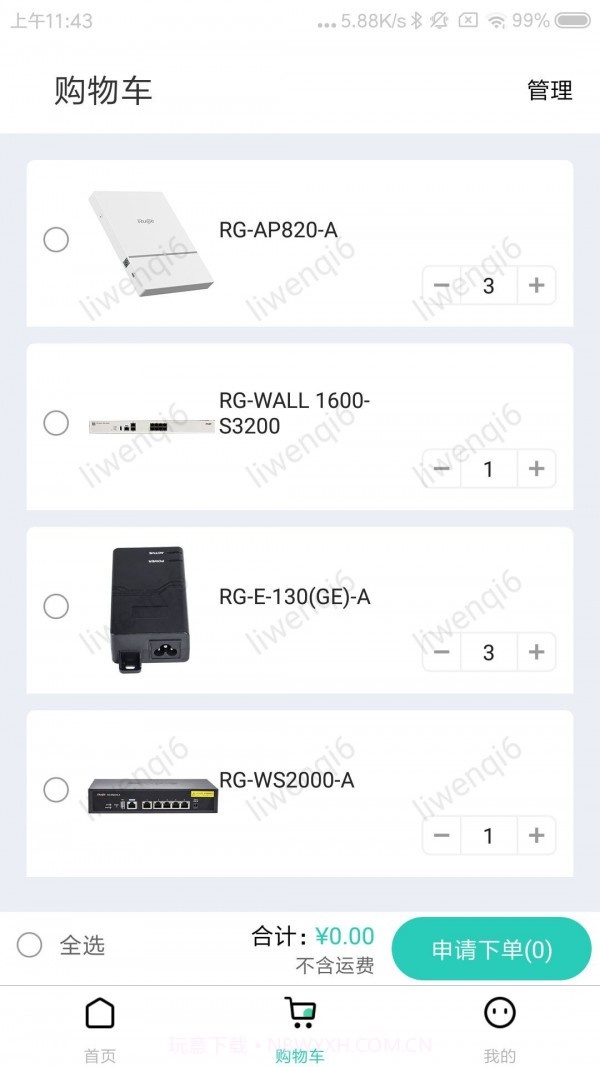Switch to the 我的 tab
The width and height of the screenshot is (600, 1067).
pyautogui.click(x=499, y=1028)
